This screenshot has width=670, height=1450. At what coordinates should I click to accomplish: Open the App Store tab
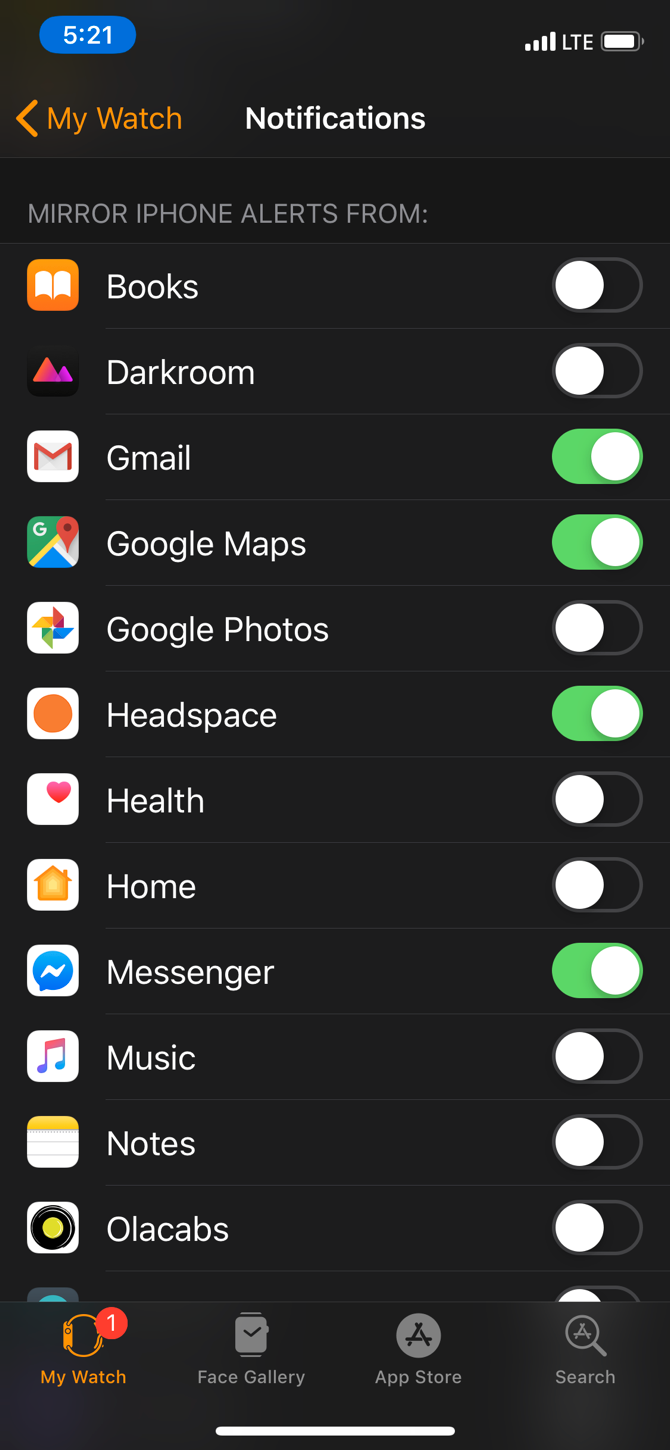418,1349
